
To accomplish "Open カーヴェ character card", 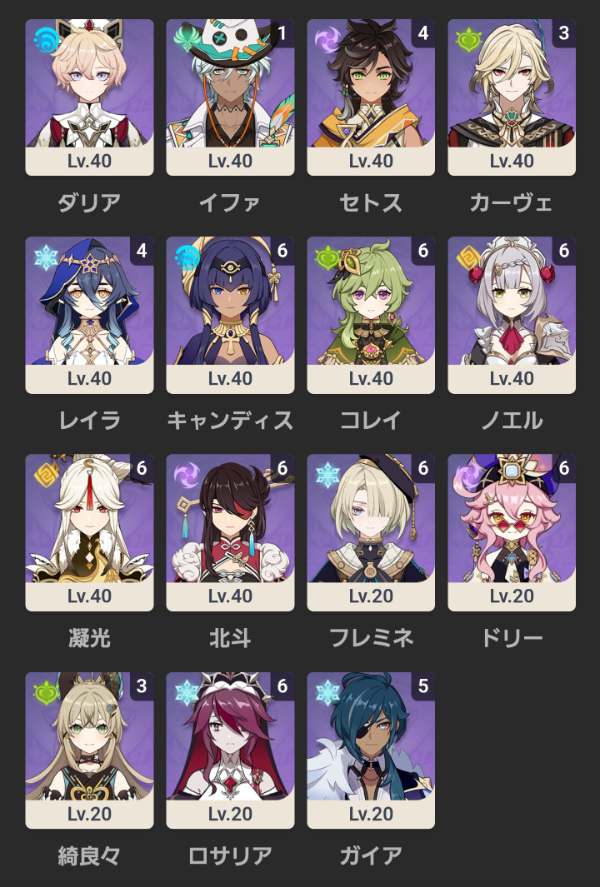I will point(512,97).
